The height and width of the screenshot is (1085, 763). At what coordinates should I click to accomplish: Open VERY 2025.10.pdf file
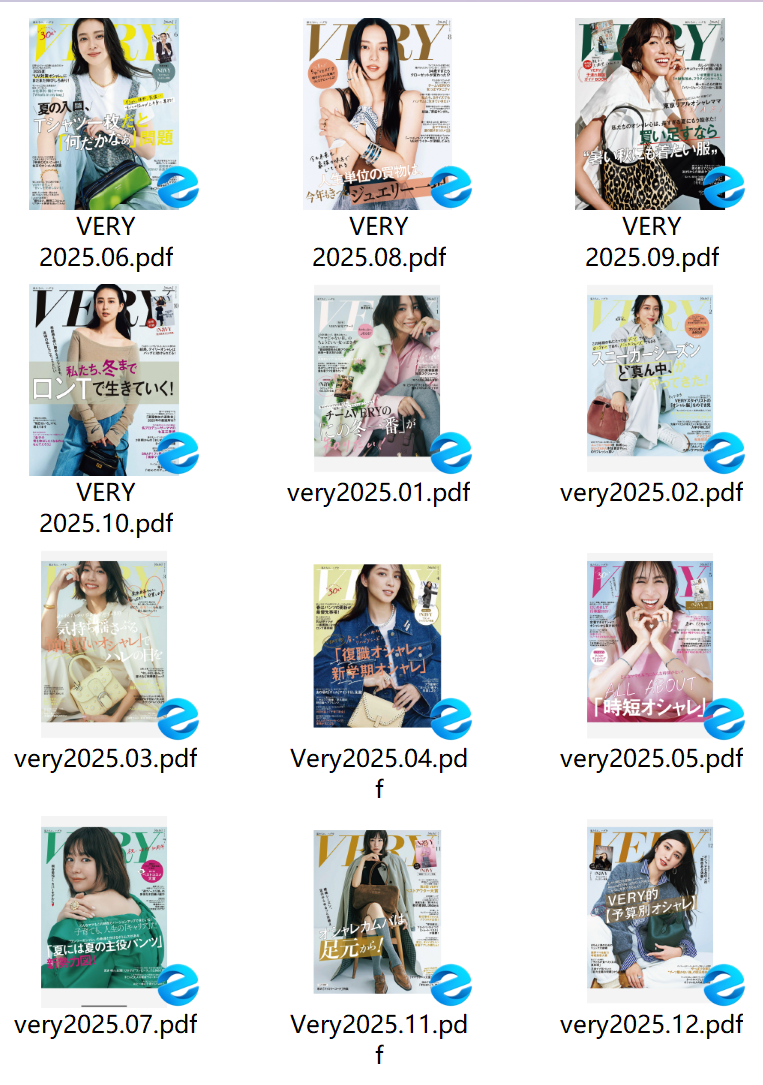pos(104,379)
